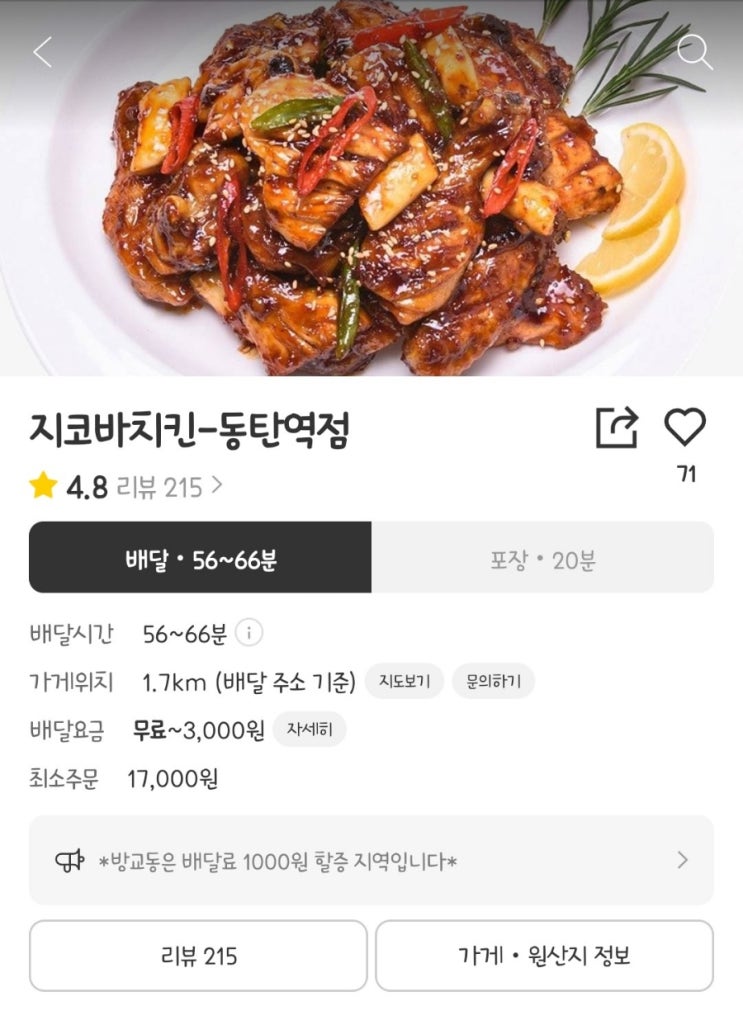This screenshot has width=743, height=1020.
Task: Open the bottom 리뷰 215 button
Action: tap(199, 956)
